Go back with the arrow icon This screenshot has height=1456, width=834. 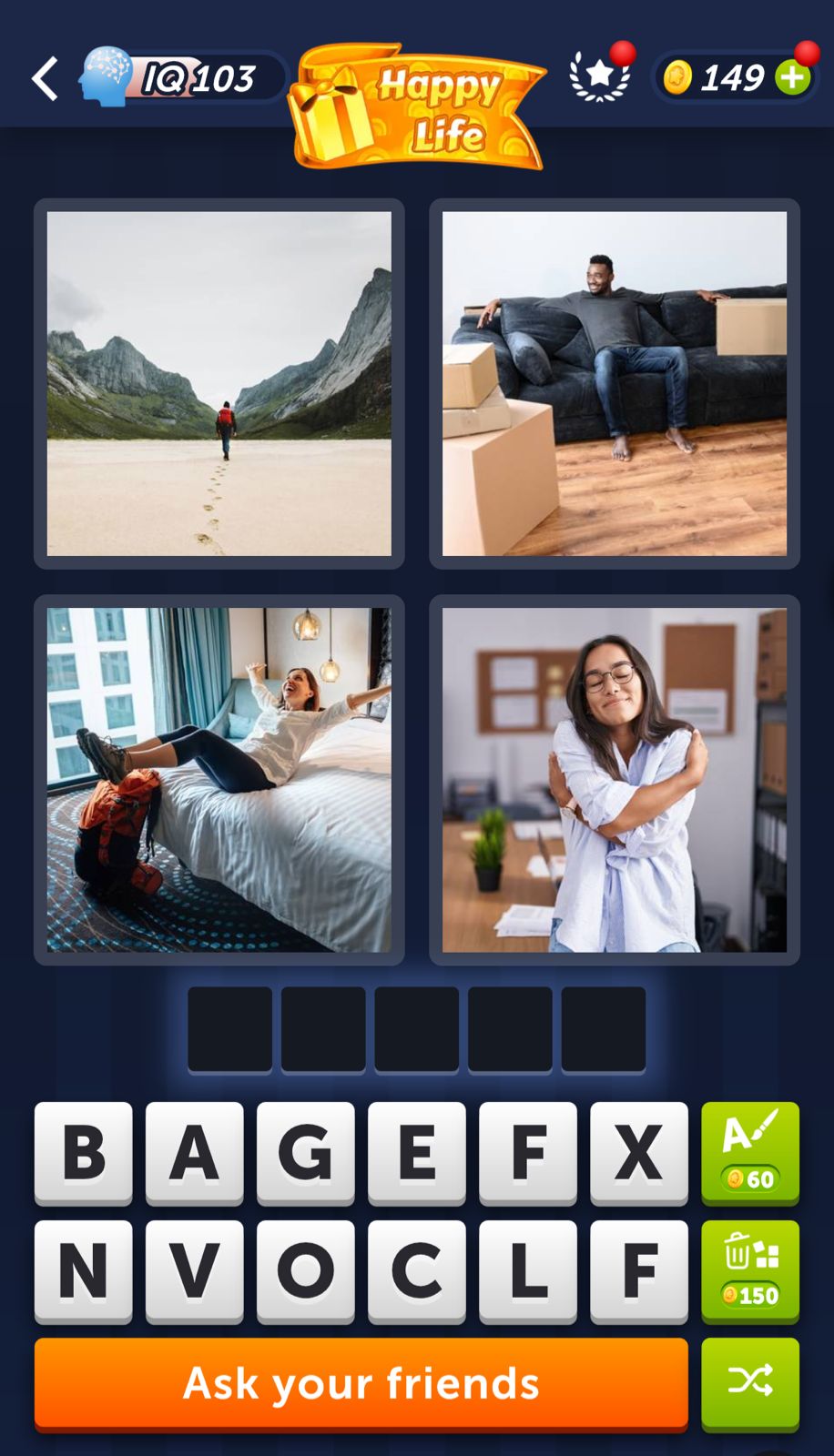click(x=46, y=78)
